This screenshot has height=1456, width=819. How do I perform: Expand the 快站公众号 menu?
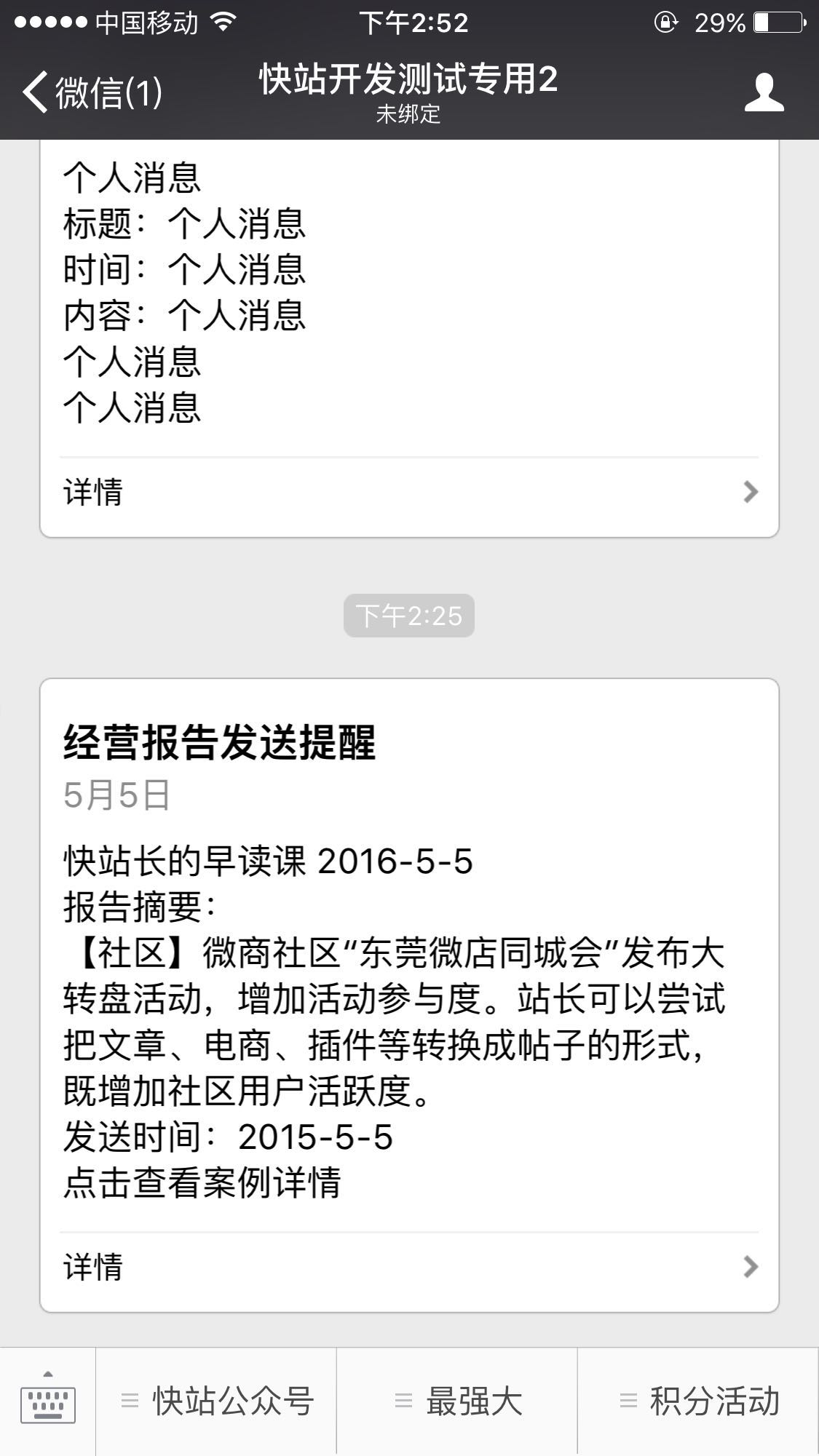coord(216,1401)
